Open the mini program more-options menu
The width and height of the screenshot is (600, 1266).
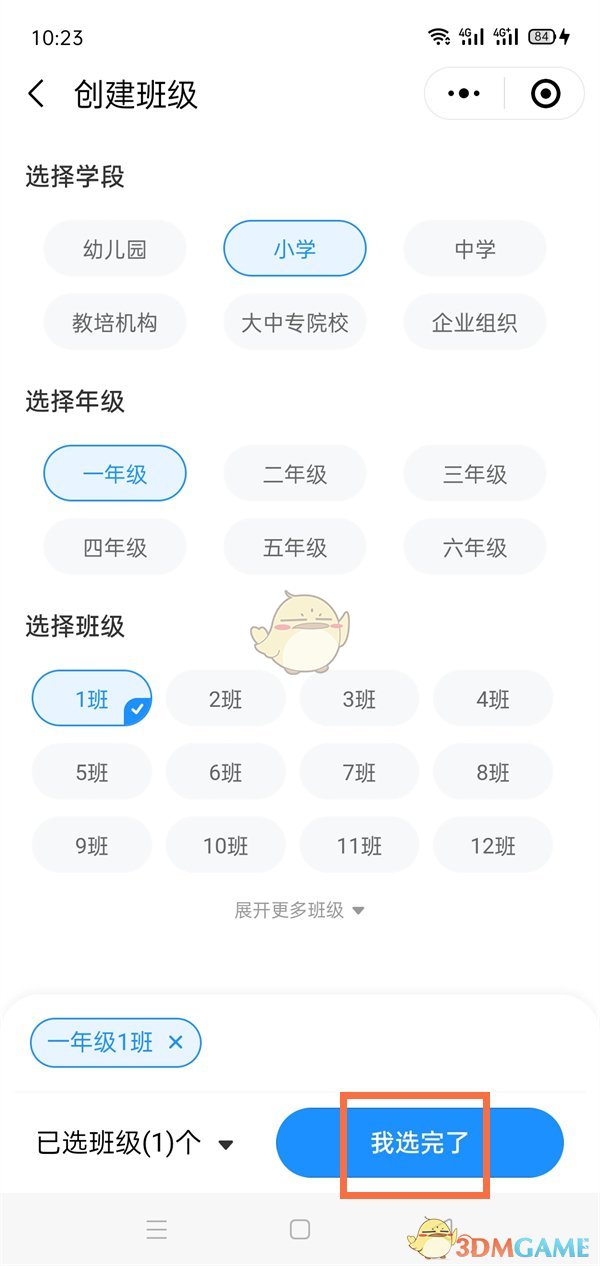(464, 94)
